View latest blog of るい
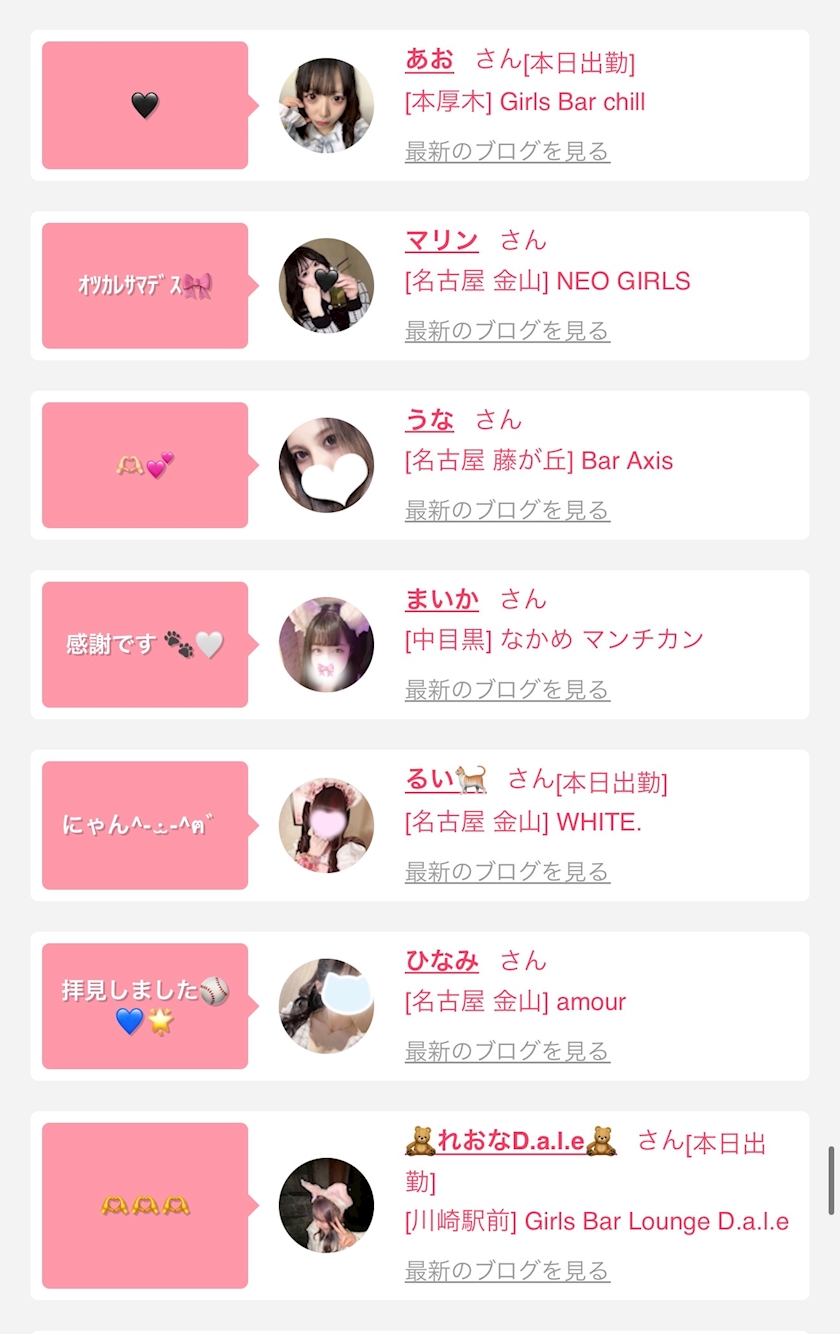Image resolution: width=840 pixels, height=1334 pixels. (x=507, y=871)
